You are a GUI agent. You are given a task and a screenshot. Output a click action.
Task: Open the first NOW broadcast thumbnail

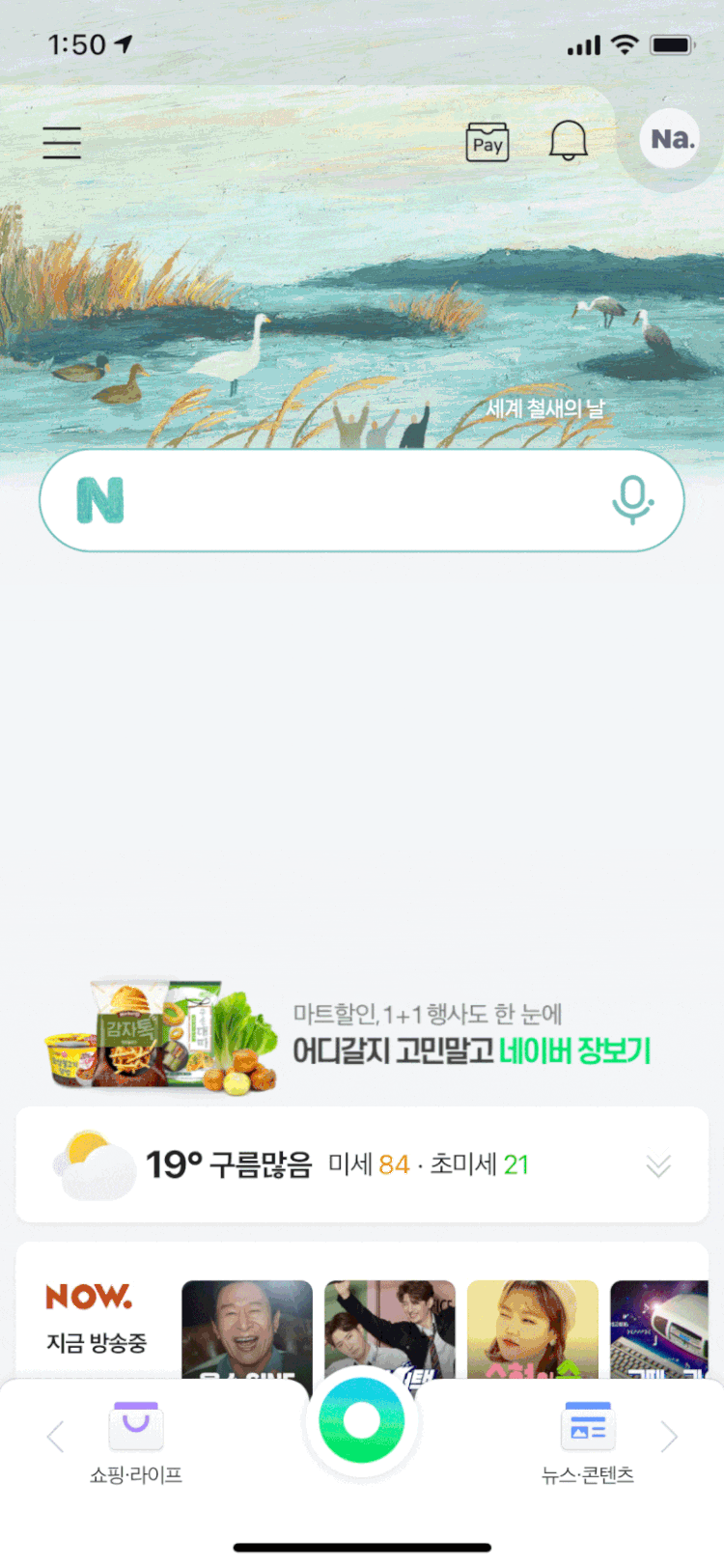(x=247, y=1328)
